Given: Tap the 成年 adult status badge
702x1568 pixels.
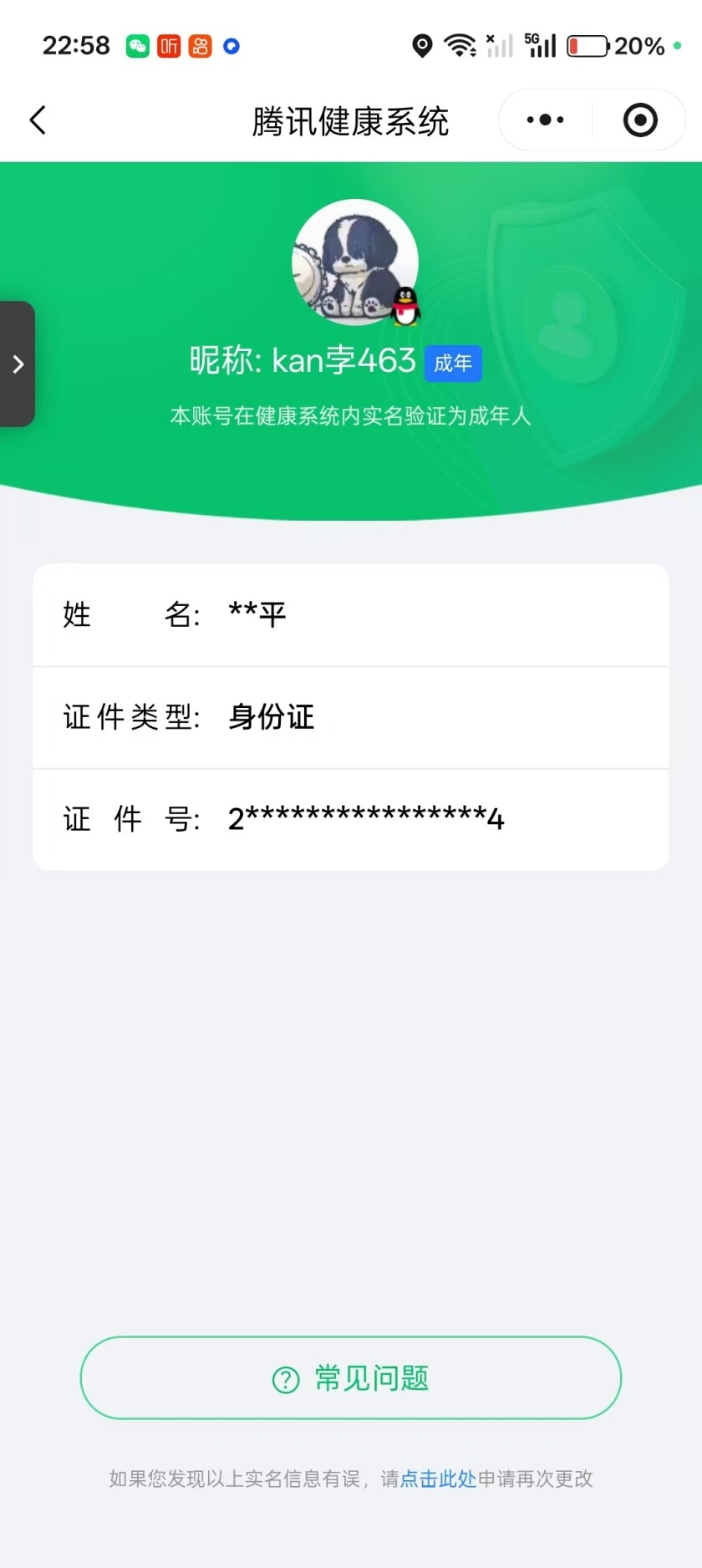Looking at the screenshot, I should coord(453,363).
